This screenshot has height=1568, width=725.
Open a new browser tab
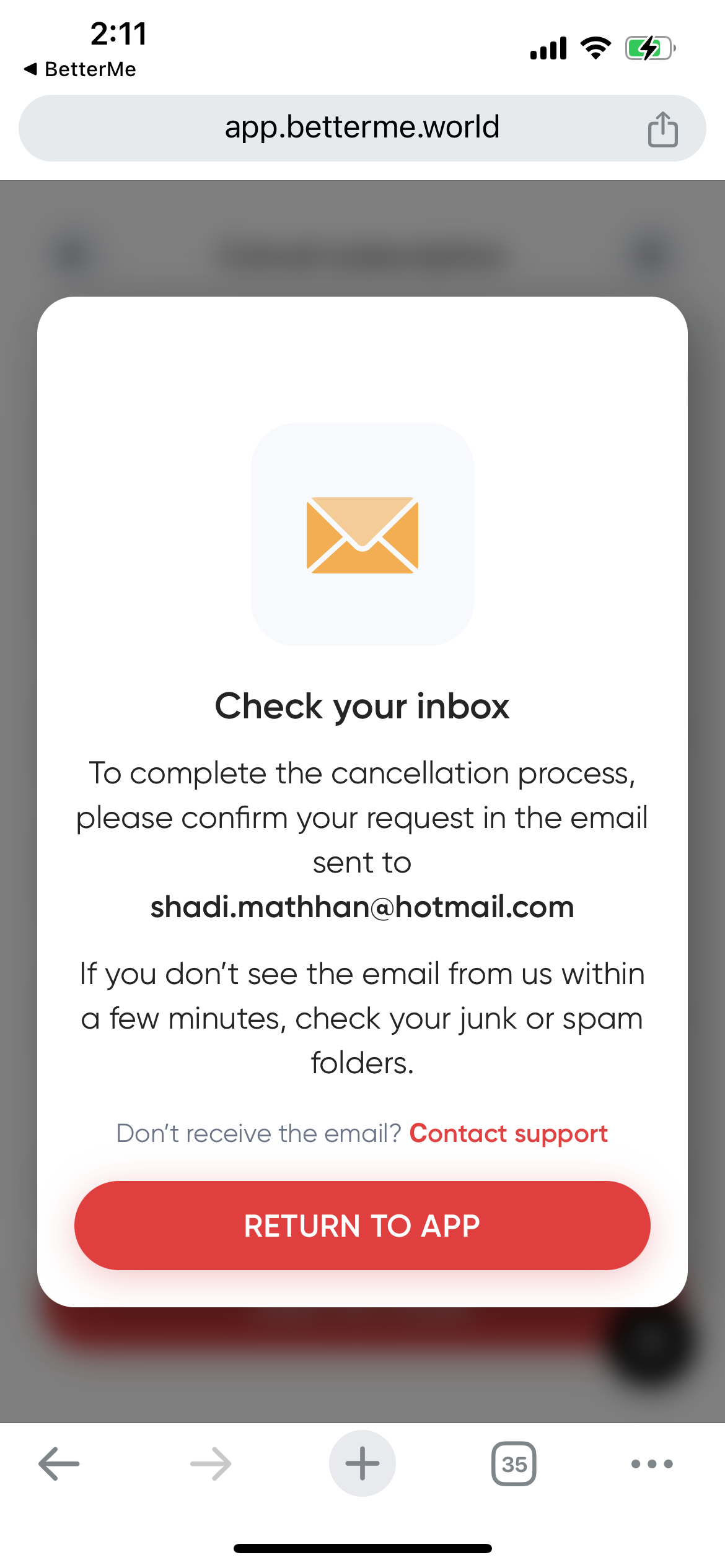click(x=362, y=1464)
